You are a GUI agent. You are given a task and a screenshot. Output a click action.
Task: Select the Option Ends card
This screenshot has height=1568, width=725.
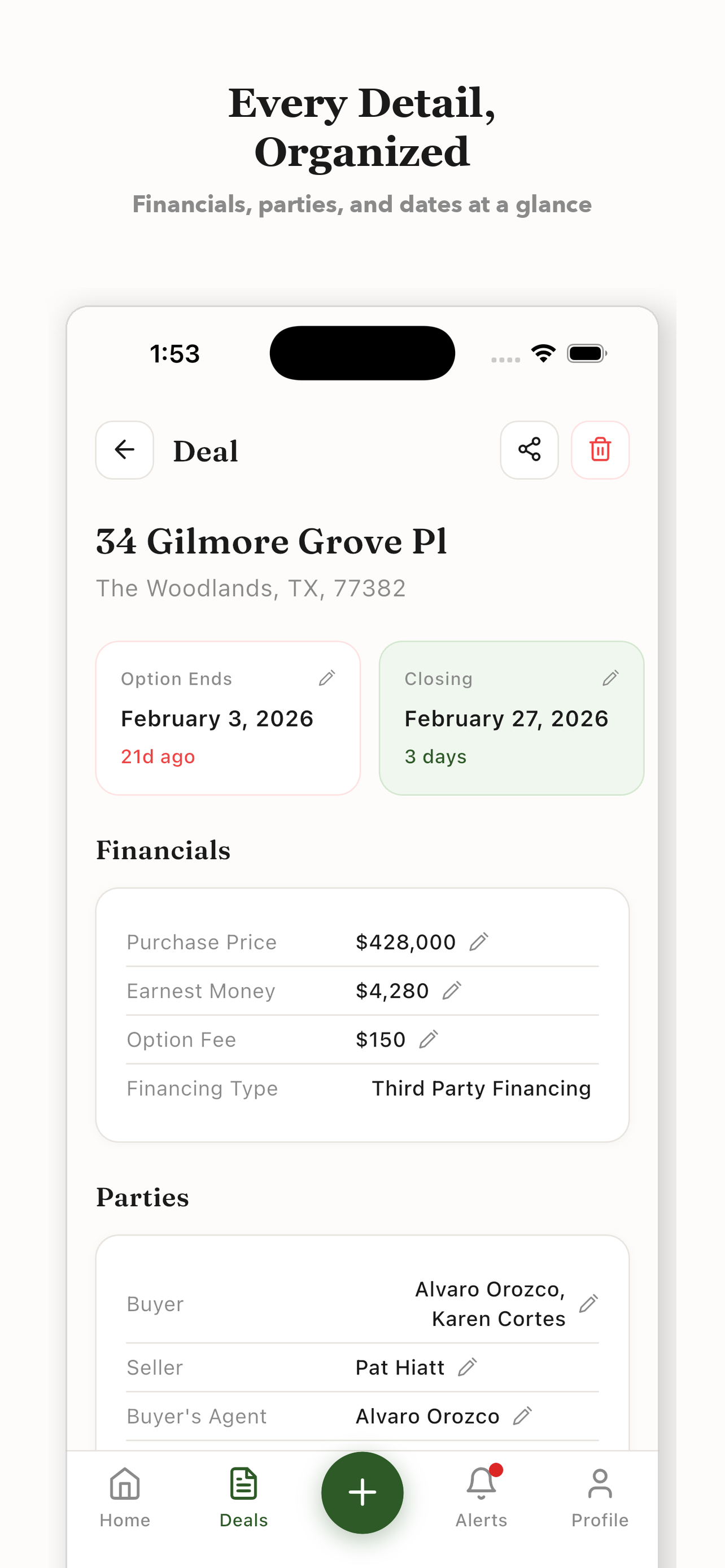point(228,719)
